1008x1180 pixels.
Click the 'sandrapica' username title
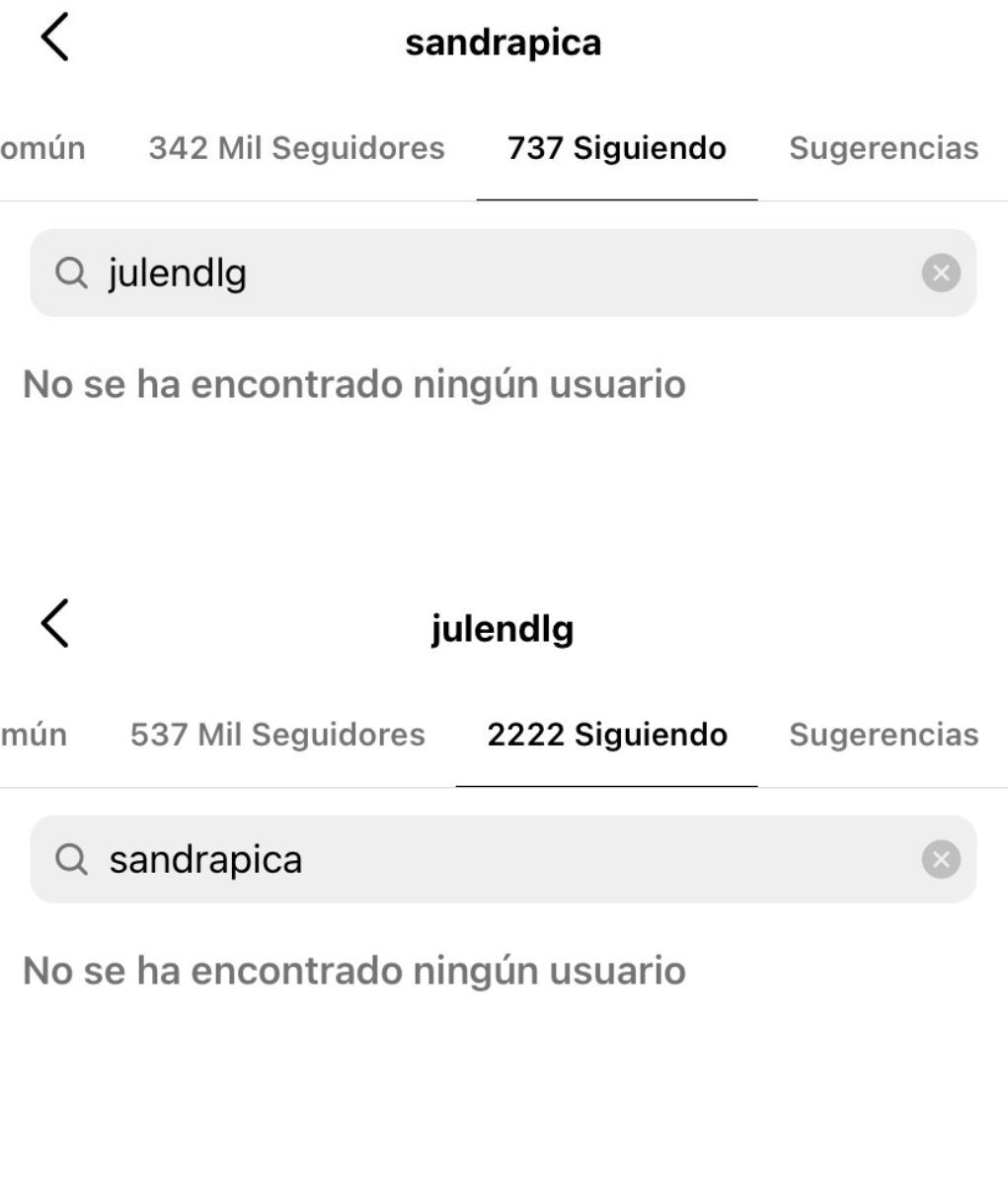tap(504, 40)
